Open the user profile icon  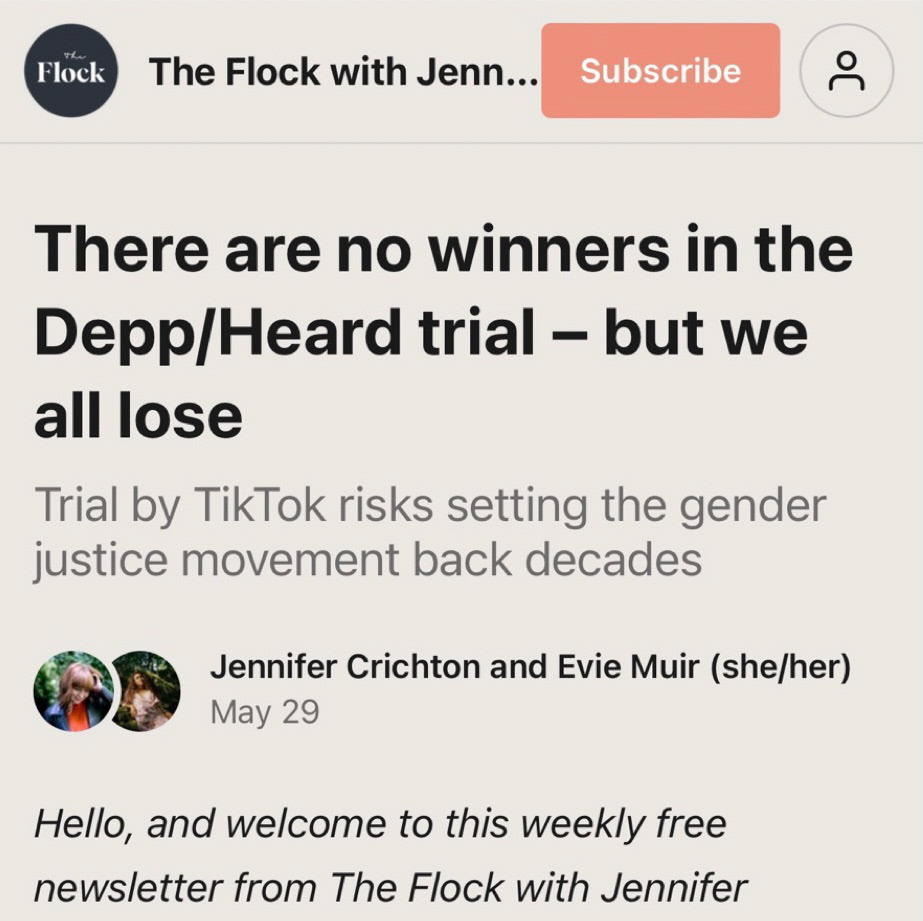pos(847,71)
